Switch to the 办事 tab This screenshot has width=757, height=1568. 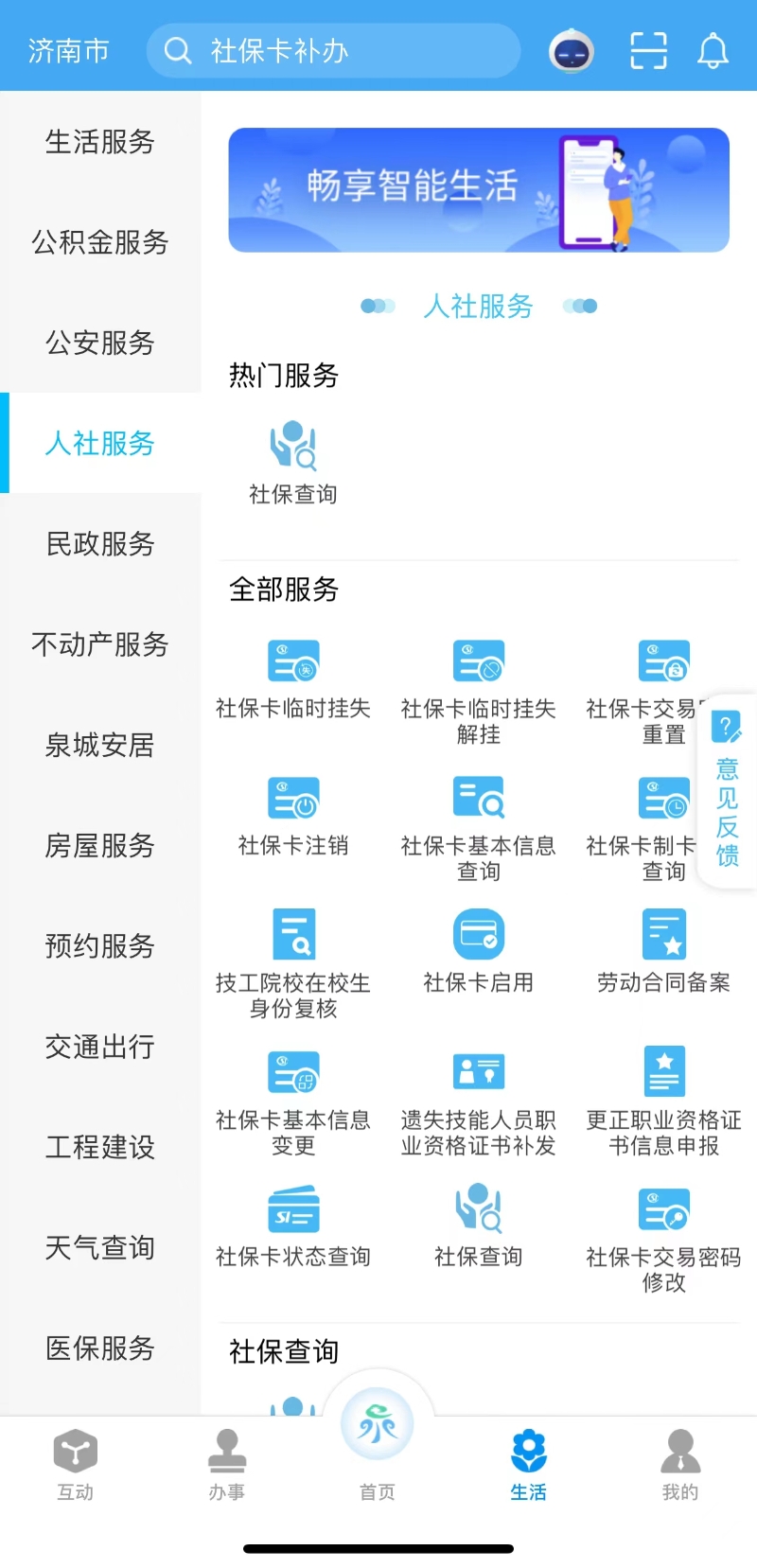pos(227,1464)
